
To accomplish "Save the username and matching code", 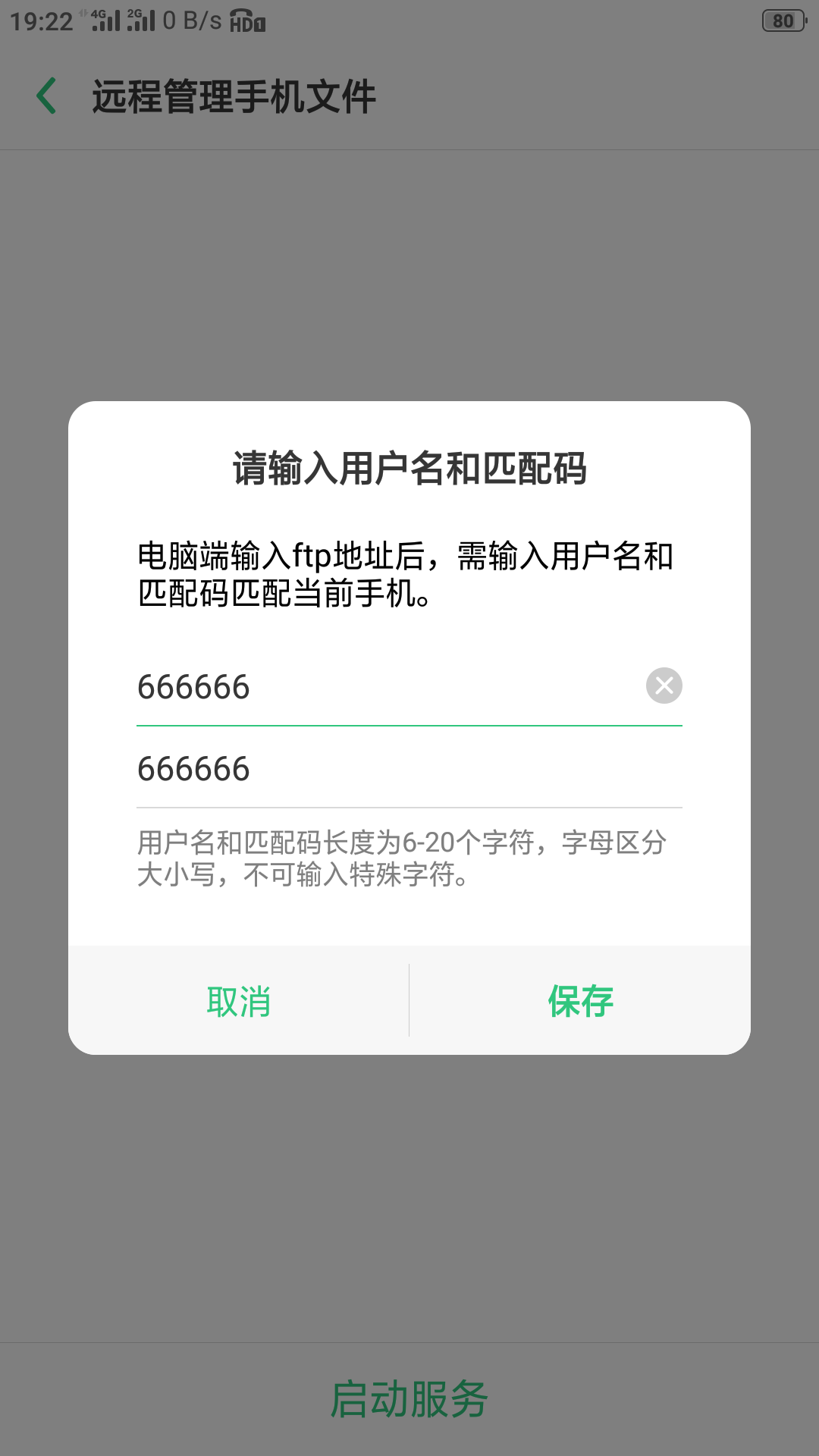I will (580, 1001).
